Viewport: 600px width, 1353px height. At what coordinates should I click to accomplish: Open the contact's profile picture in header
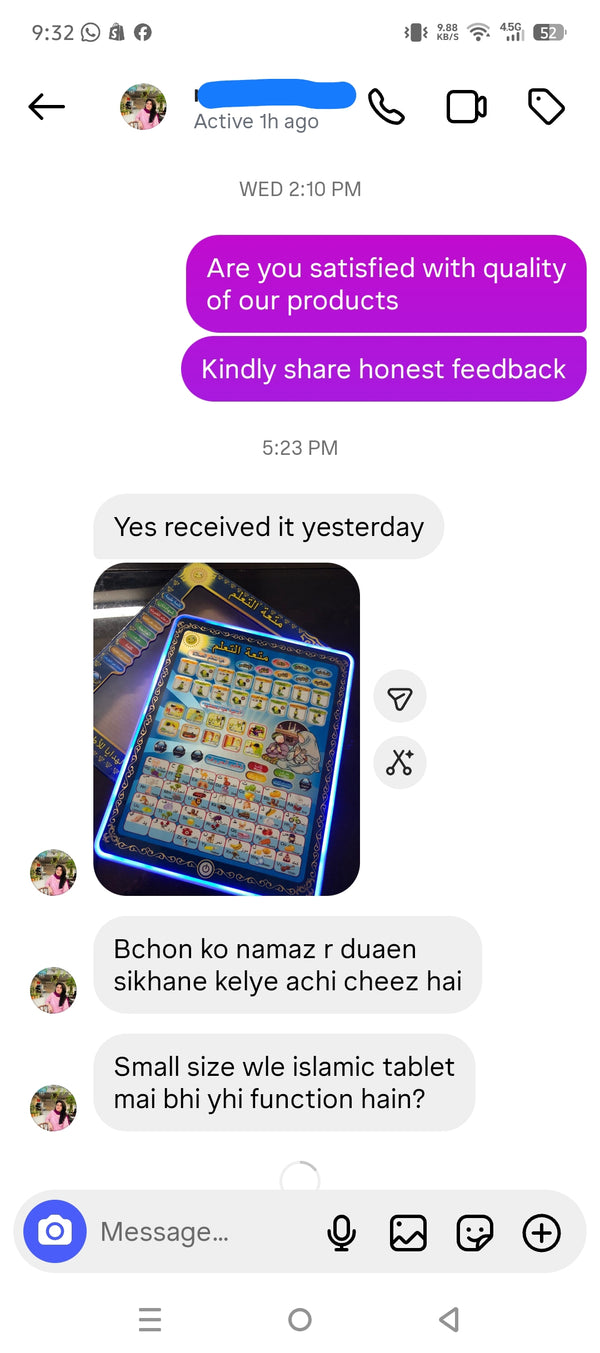143,107
